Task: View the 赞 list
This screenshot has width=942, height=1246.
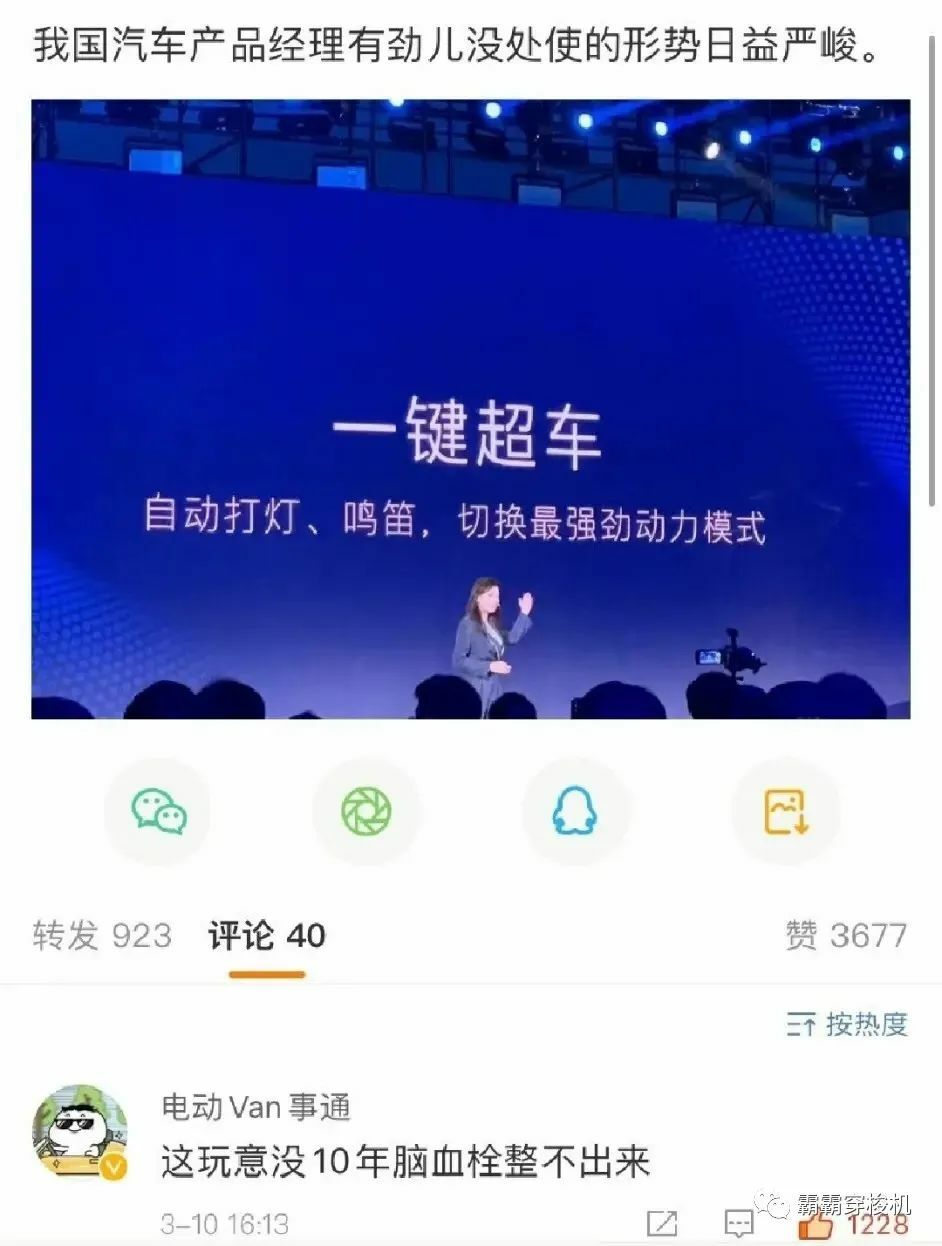Action: tap(845, 936)
